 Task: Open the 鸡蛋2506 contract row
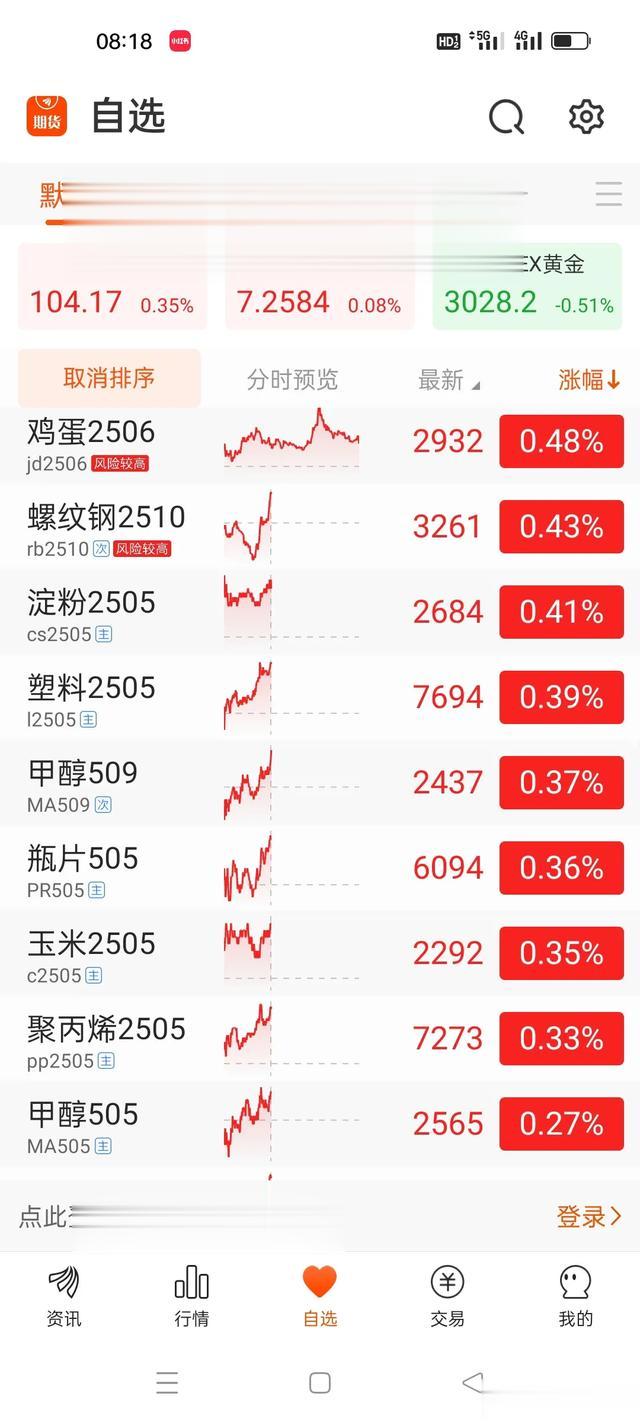(320, 442)
